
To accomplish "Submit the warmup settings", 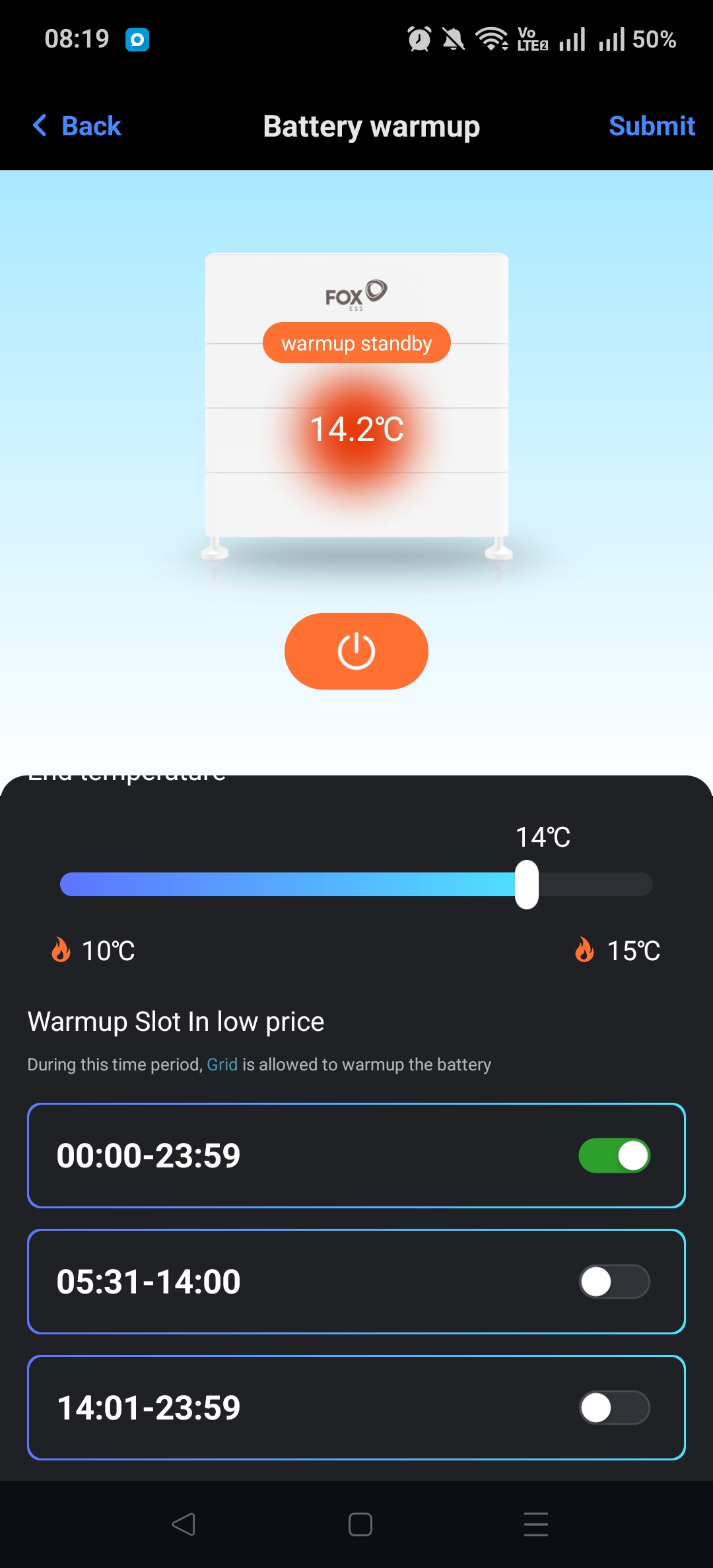I will (651, 126).
